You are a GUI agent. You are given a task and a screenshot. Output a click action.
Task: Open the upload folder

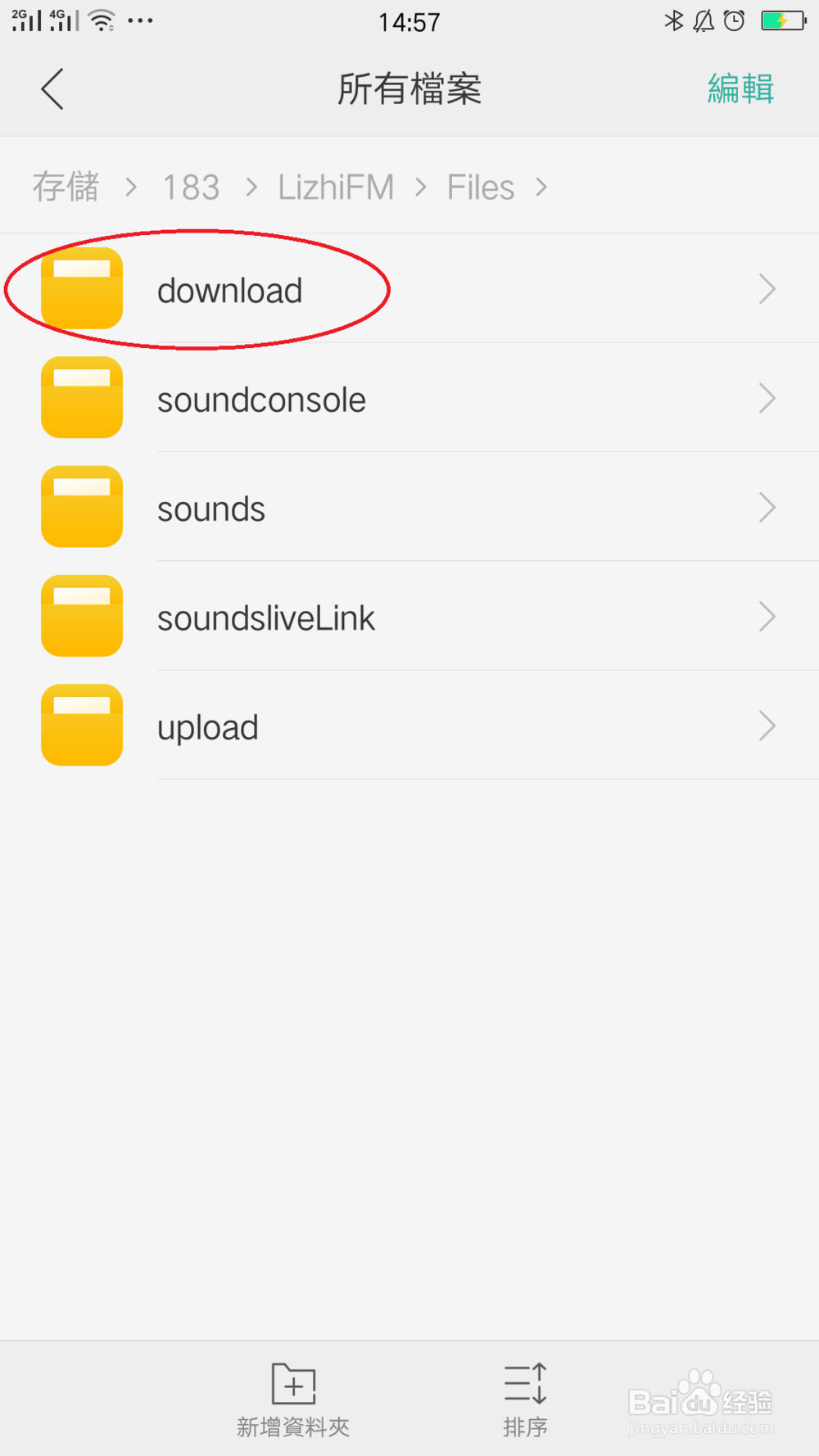click(x=409, y=725)
